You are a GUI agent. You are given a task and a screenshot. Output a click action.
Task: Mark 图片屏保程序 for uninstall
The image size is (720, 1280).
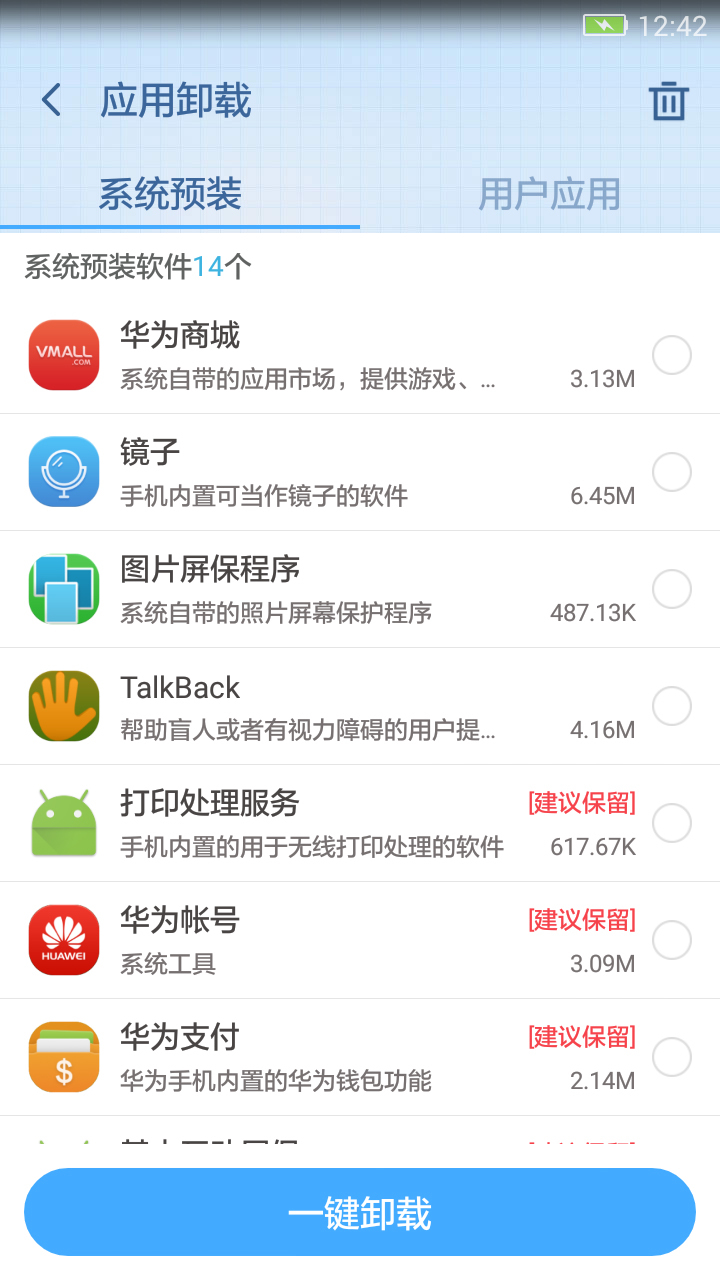(x=672, y=589)
